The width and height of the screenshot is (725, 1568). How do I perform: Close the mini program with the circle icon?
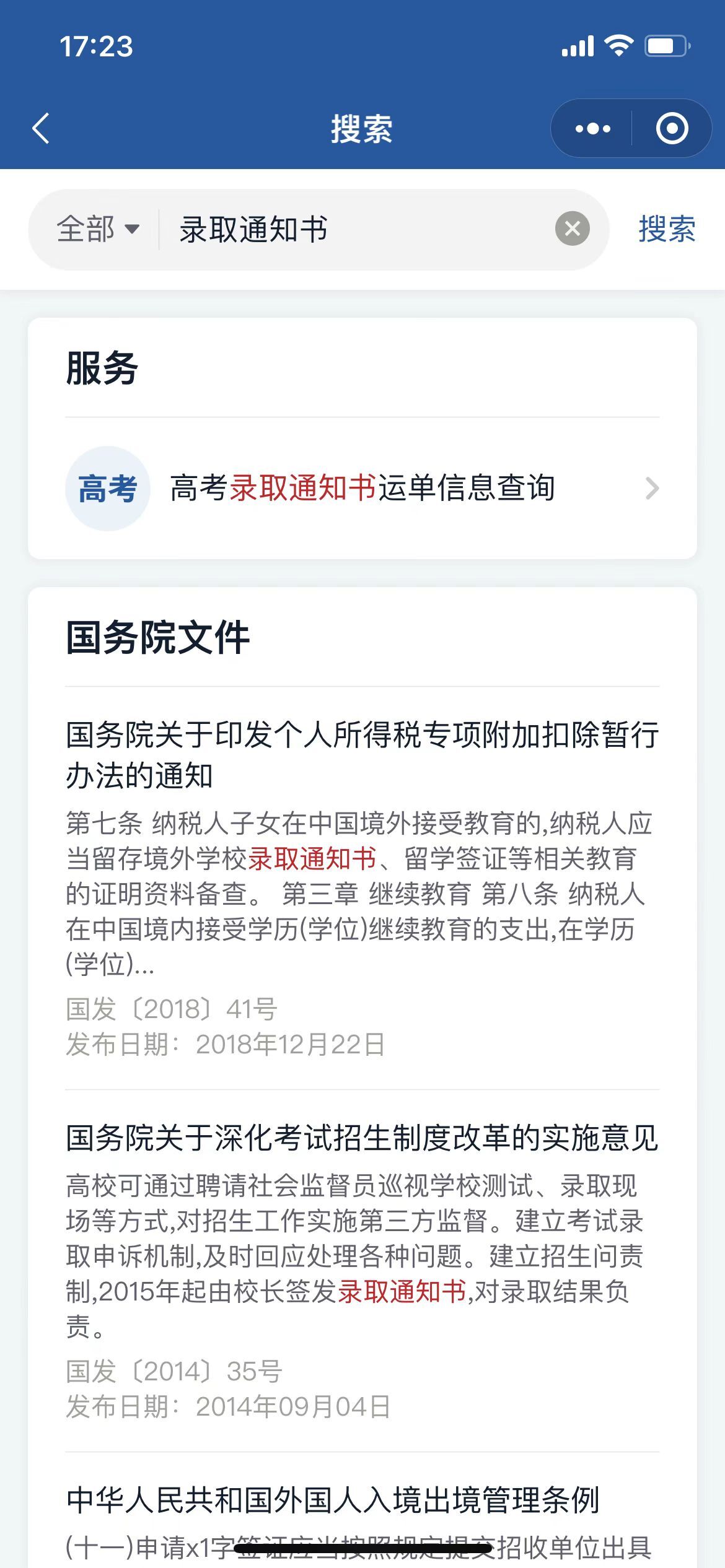[x=672, y=129]
